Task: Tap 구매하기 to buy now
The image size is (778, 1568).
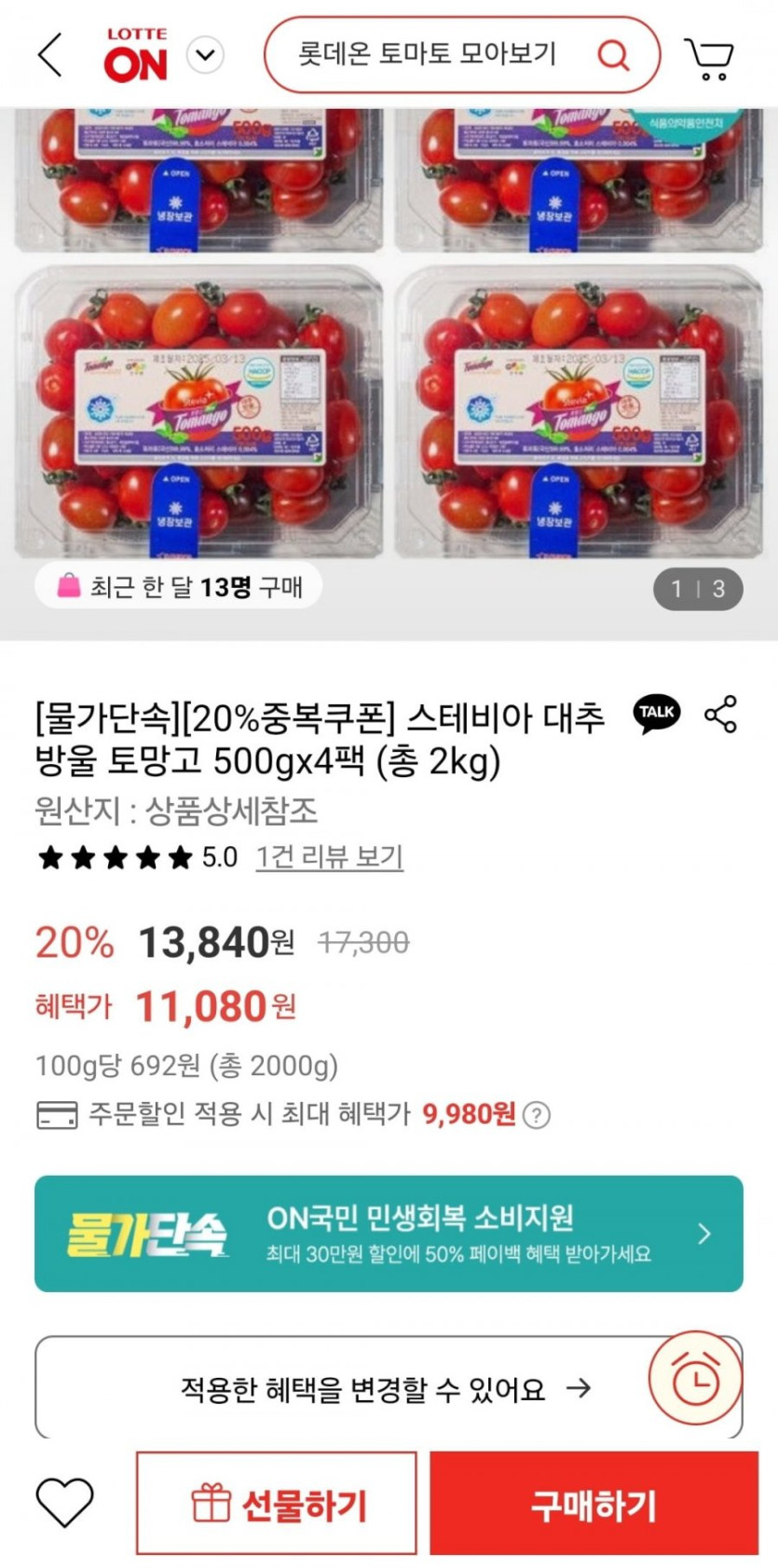Action: tap(594, 1503)
